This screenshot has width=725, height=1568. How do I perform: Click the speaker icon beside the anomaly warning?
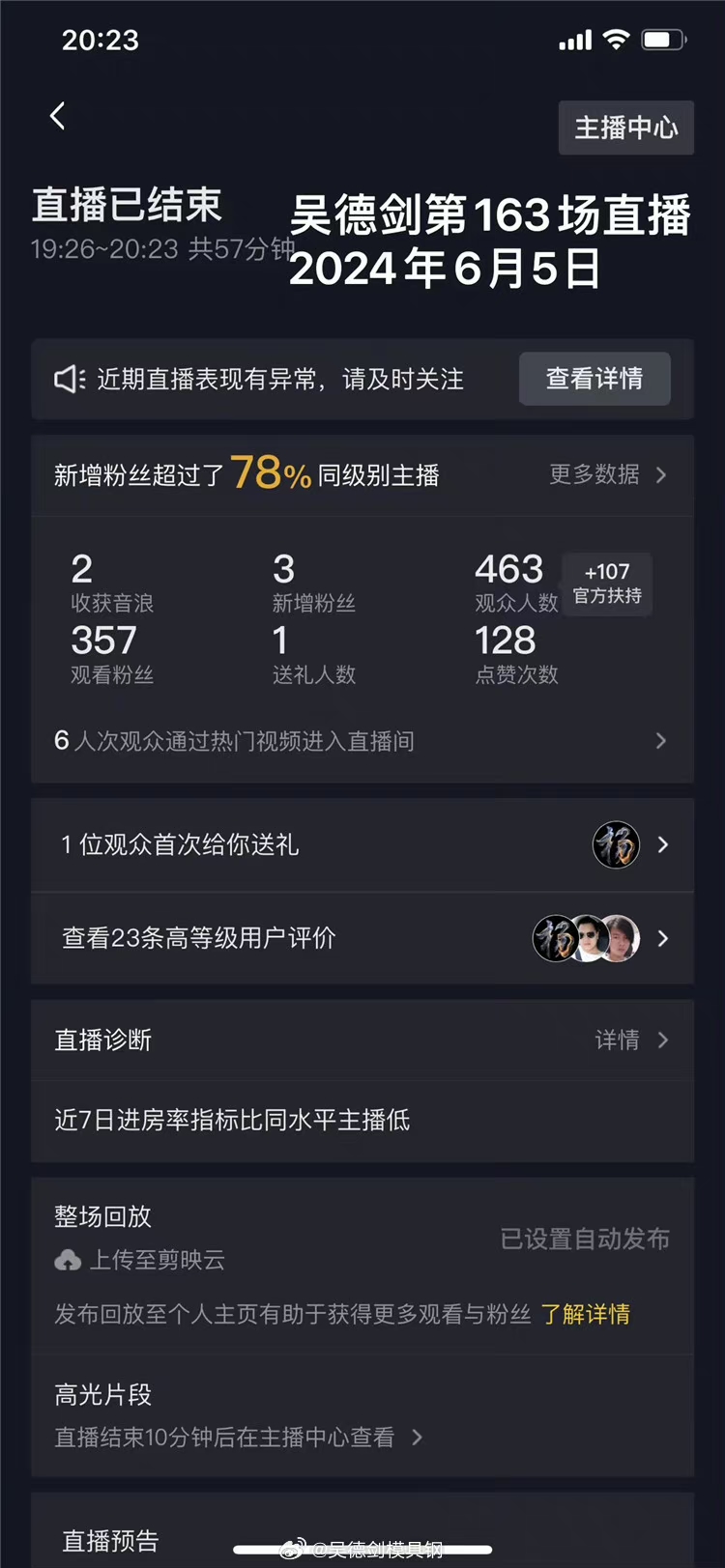click(68, 379)
